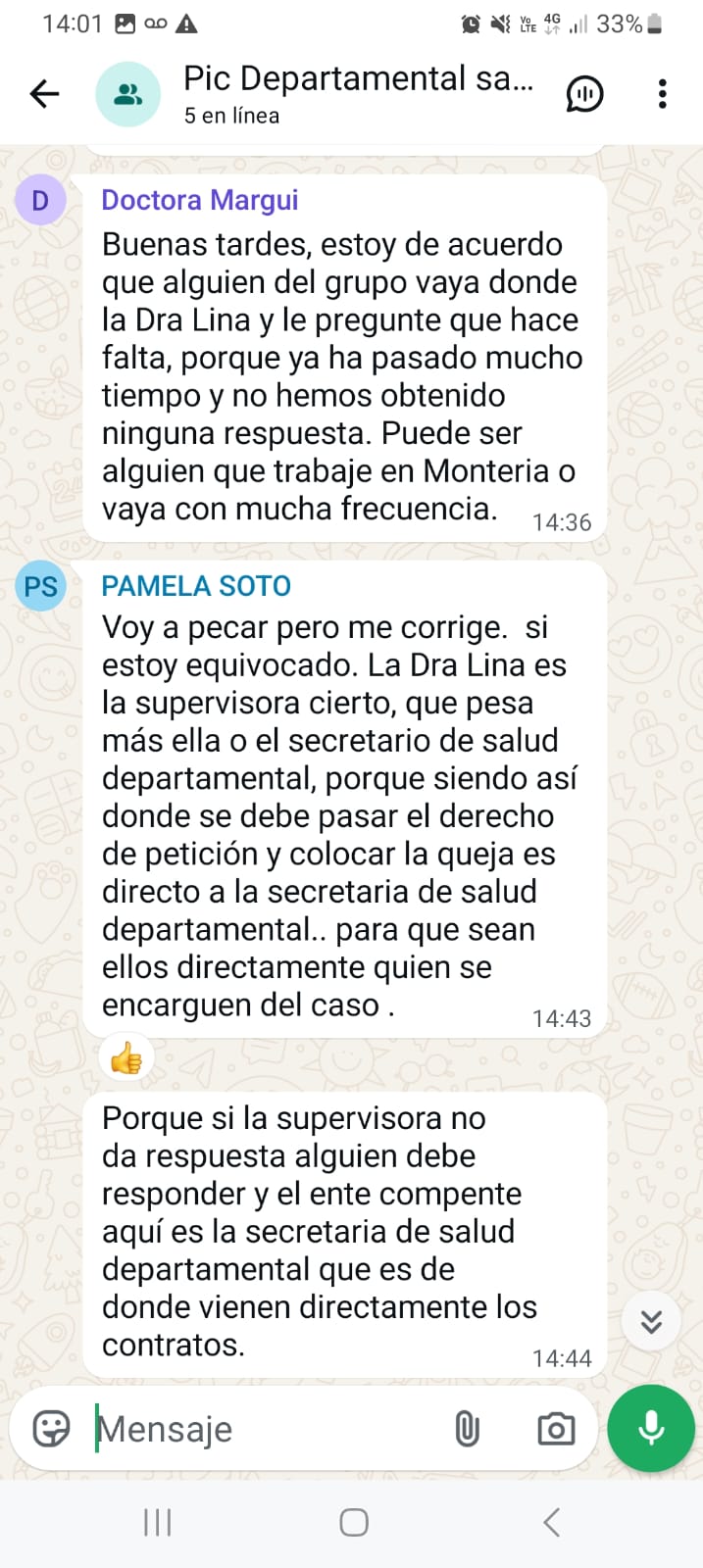Image resolution: width=703 pixels, height=1568 pixels.
Task: Open PAMELA SOTO's profile avatar
Action: [40, 587]
